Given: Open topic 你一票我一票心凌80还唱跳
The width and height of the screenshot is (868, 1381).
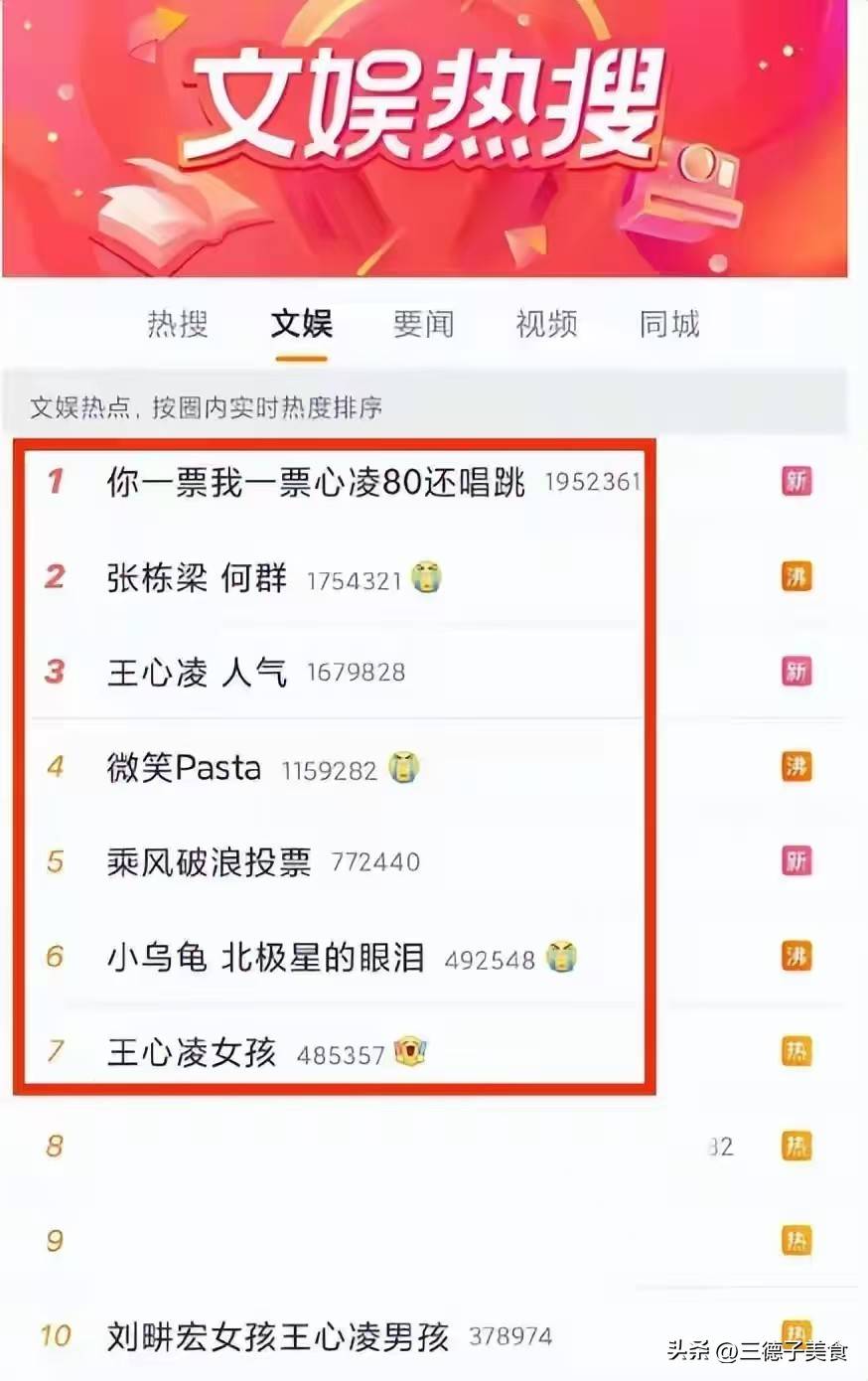Looking at the screenshot, I should (x=316, y=482).
